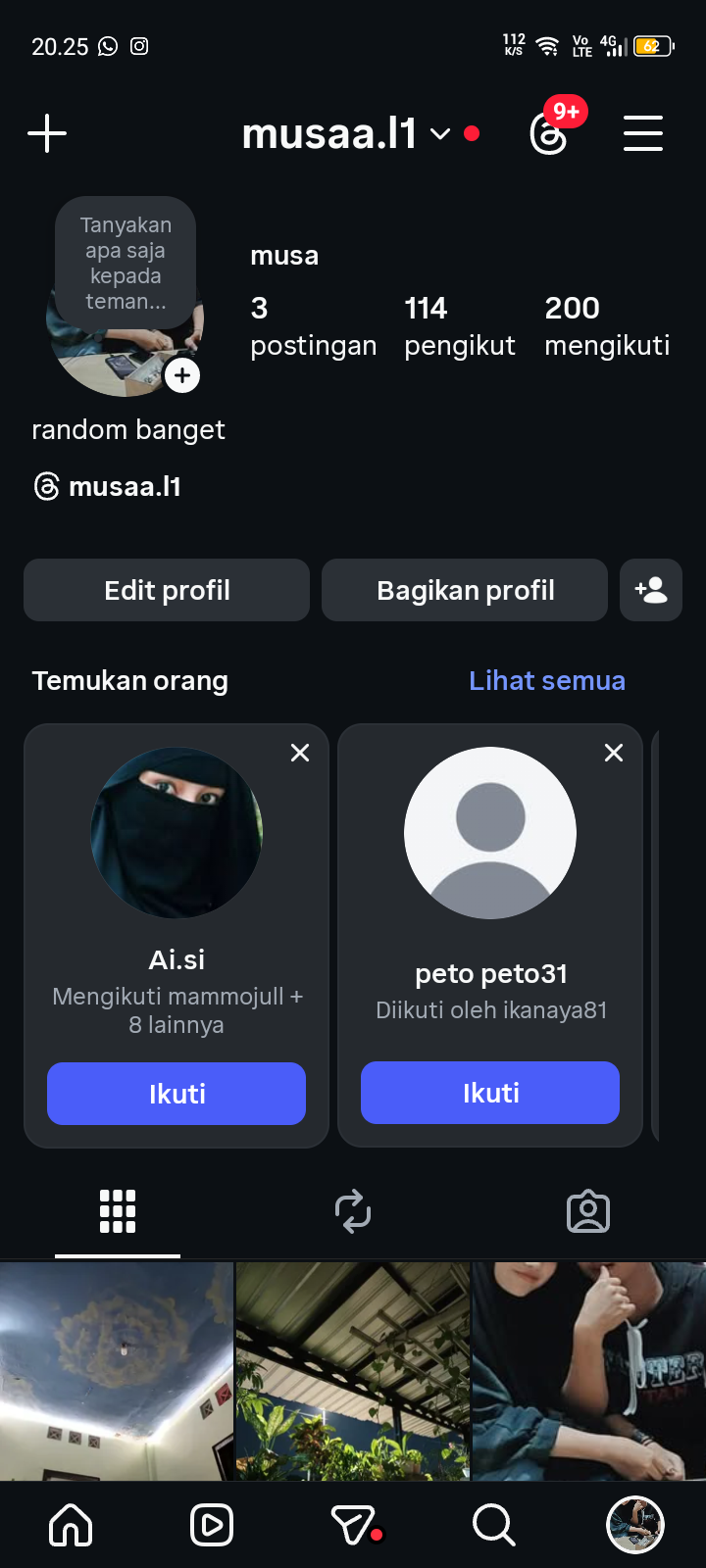The image size is (706, 1568).
Task: Tap the plus icon to create a post
Action: point(47,133)
